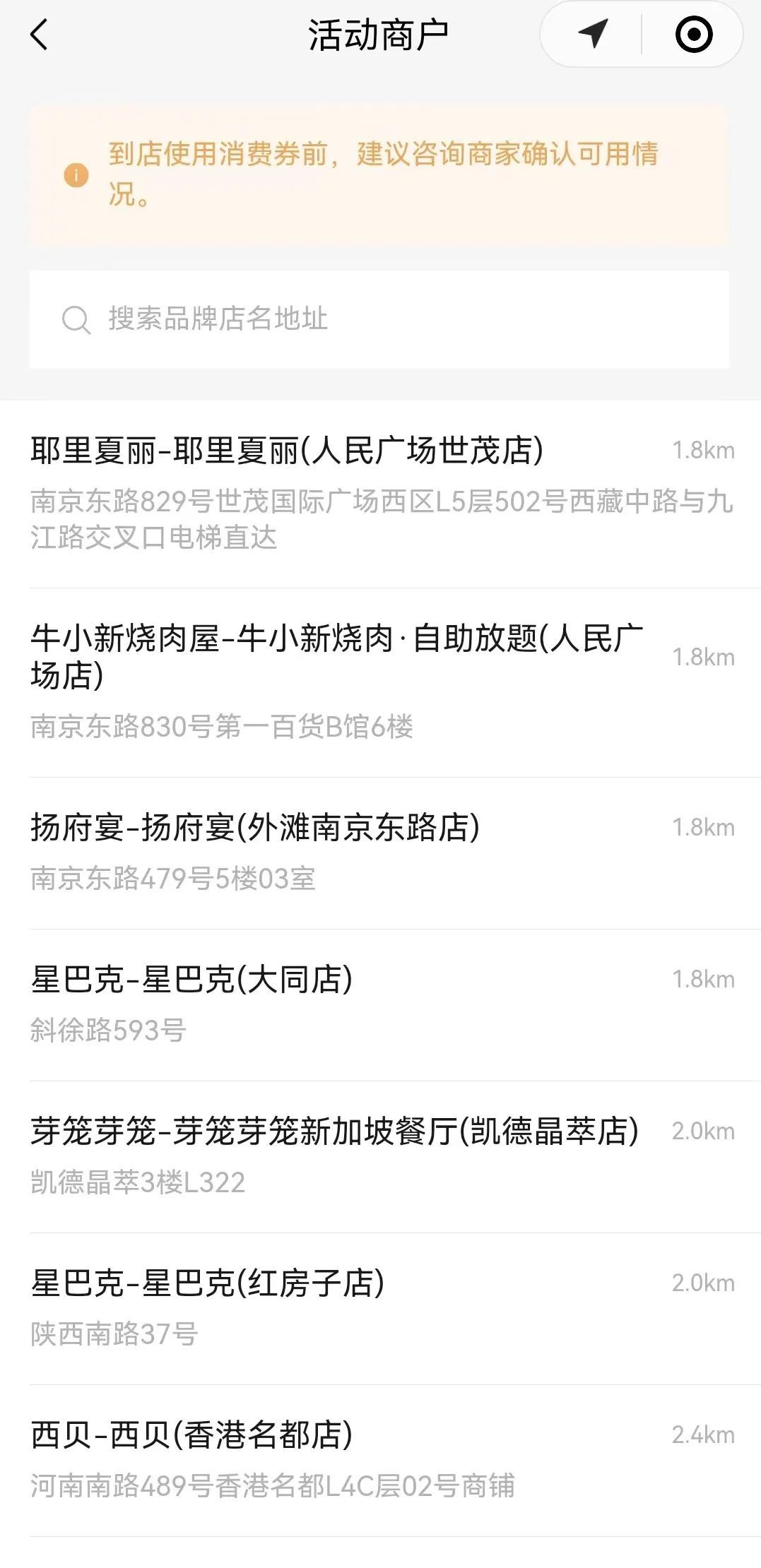Open 牛小新烧肉屋 人民广场店 merchant

coord(380,682)
